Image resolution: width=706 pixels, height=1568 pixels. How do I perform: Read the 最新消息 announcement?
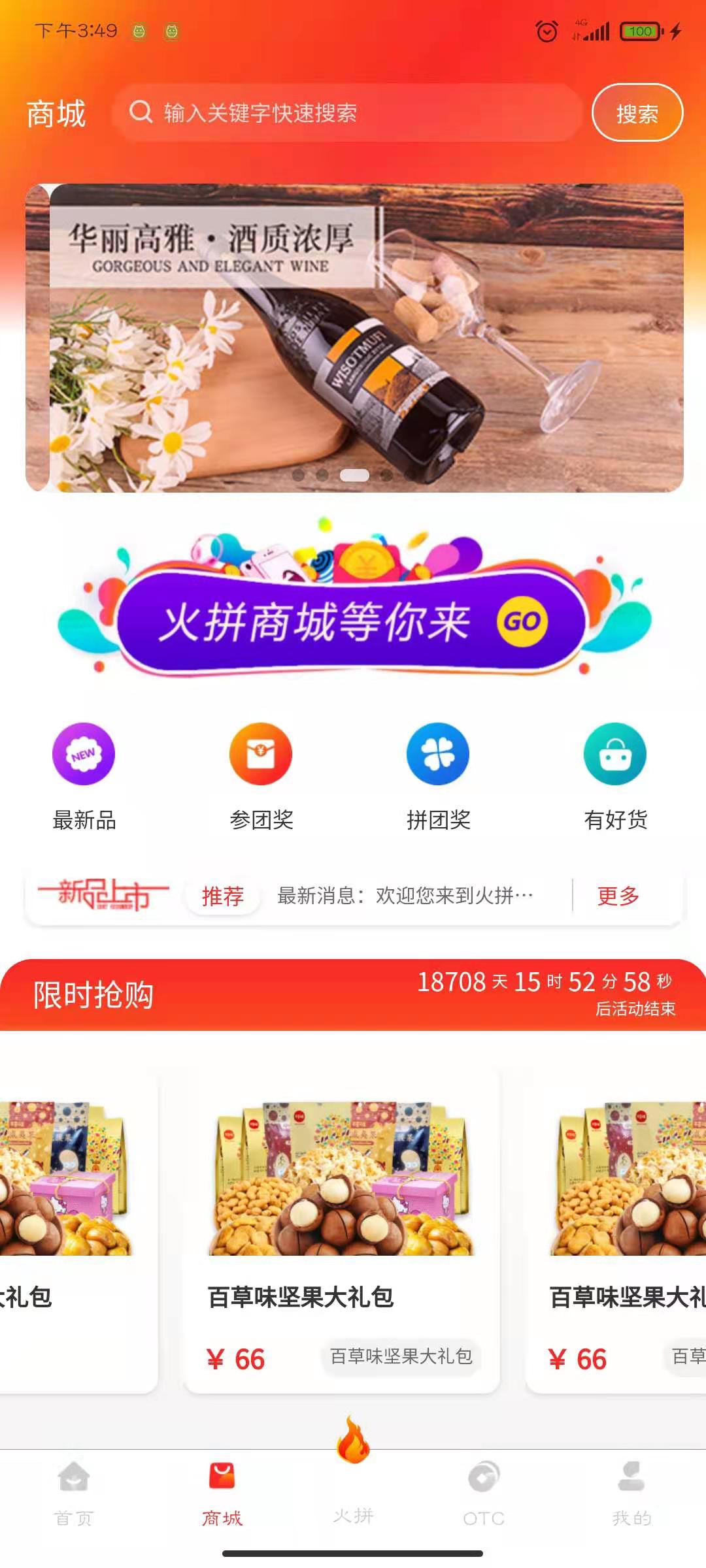pos(405,896)
